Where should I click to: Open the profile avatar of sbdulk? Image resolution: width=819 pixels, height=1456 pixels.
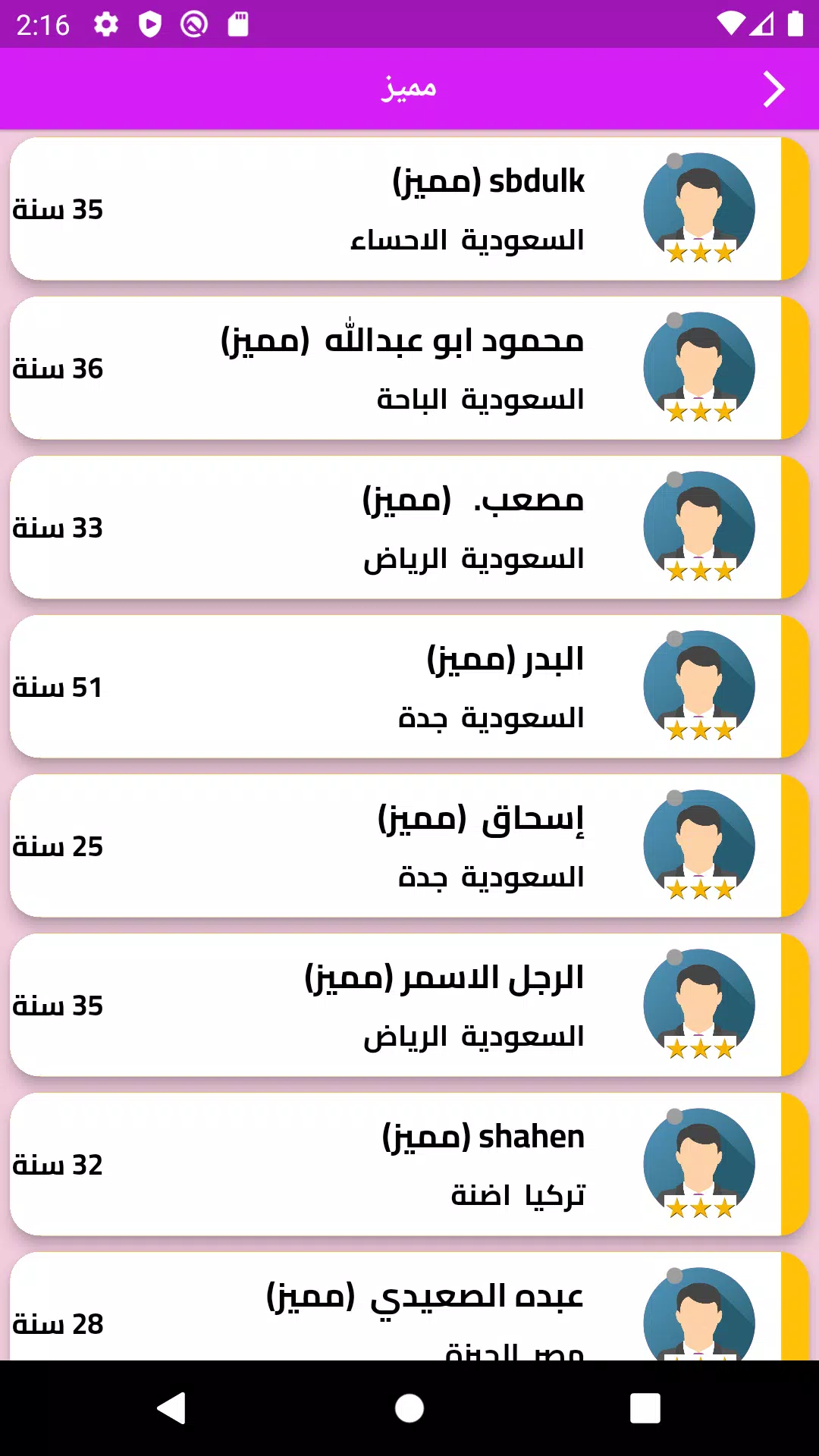click(699, 206)
